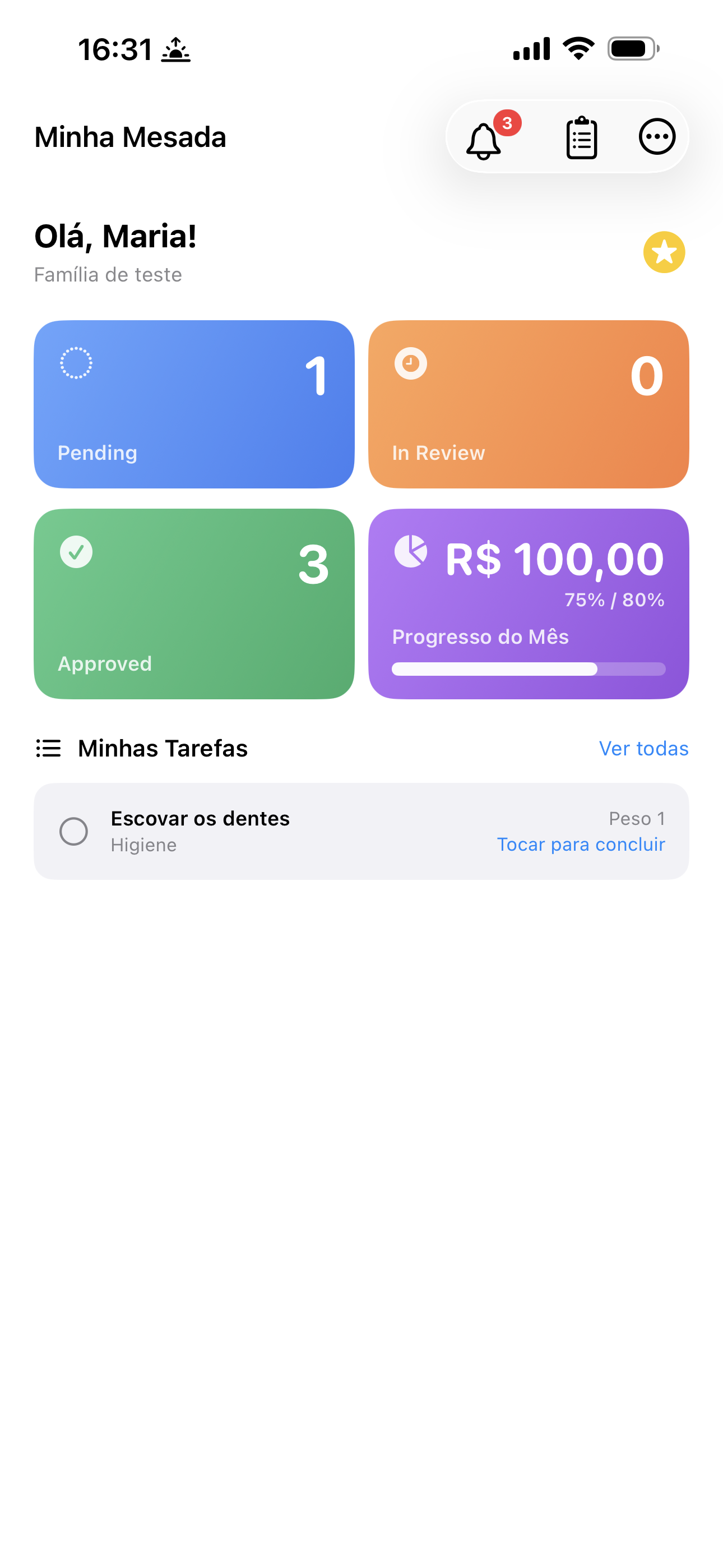Tap the Minha Mesada title

click(x=129, y=137)
